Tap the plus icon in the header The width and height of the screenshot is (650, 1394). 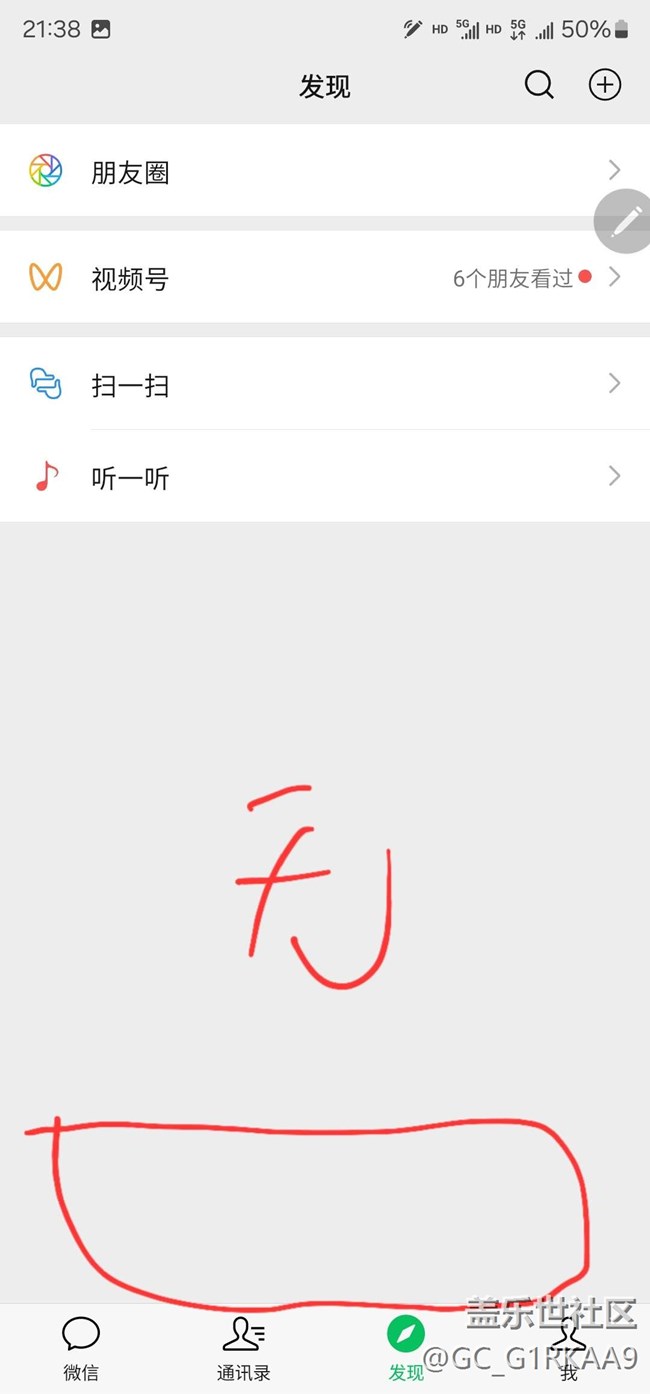click(604, 86)
